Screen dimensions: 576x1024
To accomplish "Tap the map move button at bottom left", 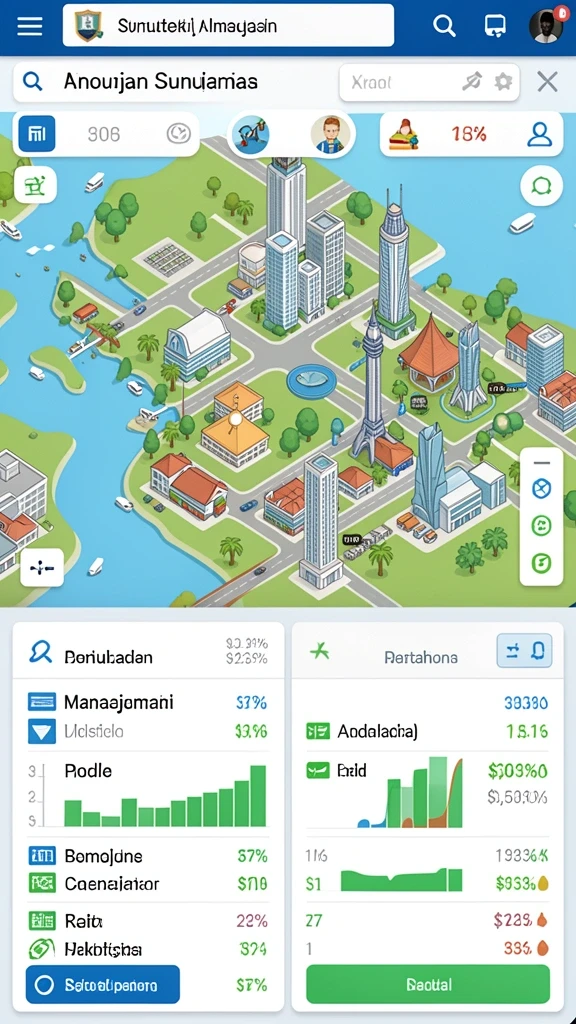I will [x=42, y=567].
